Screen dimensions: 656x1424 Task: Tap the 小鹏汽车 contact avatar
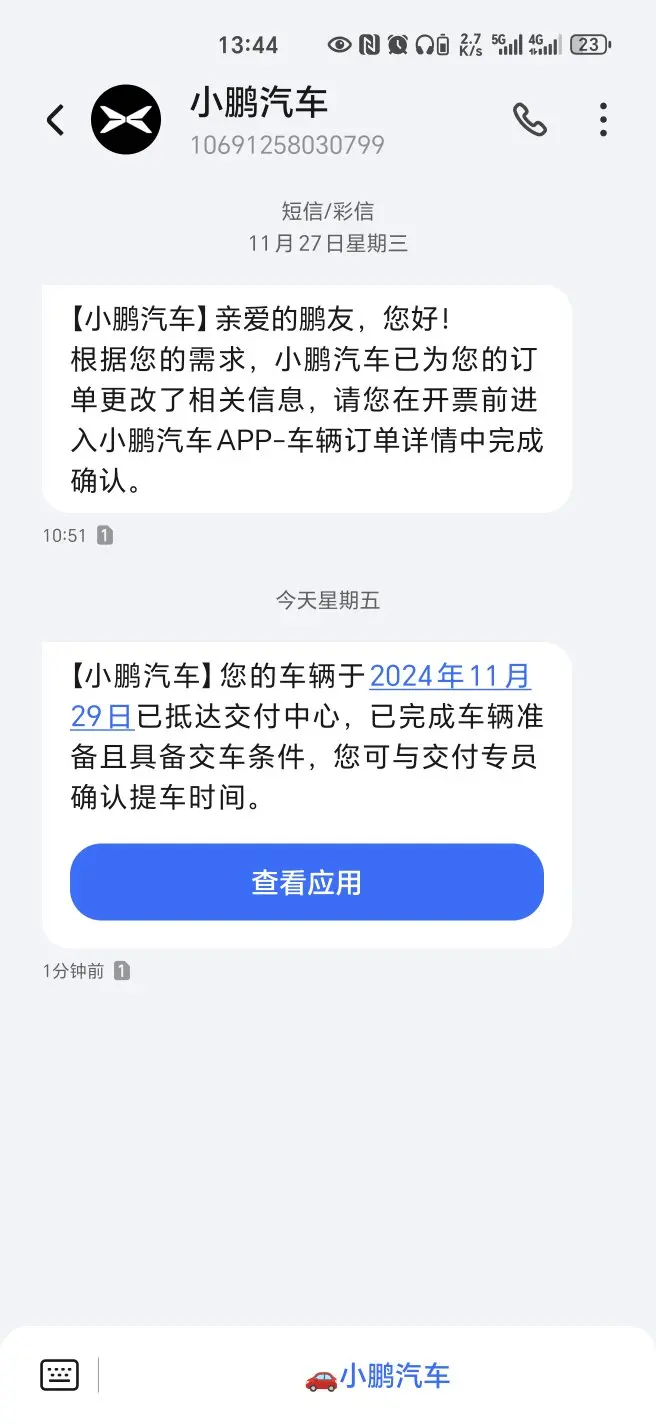click(126, 120)
